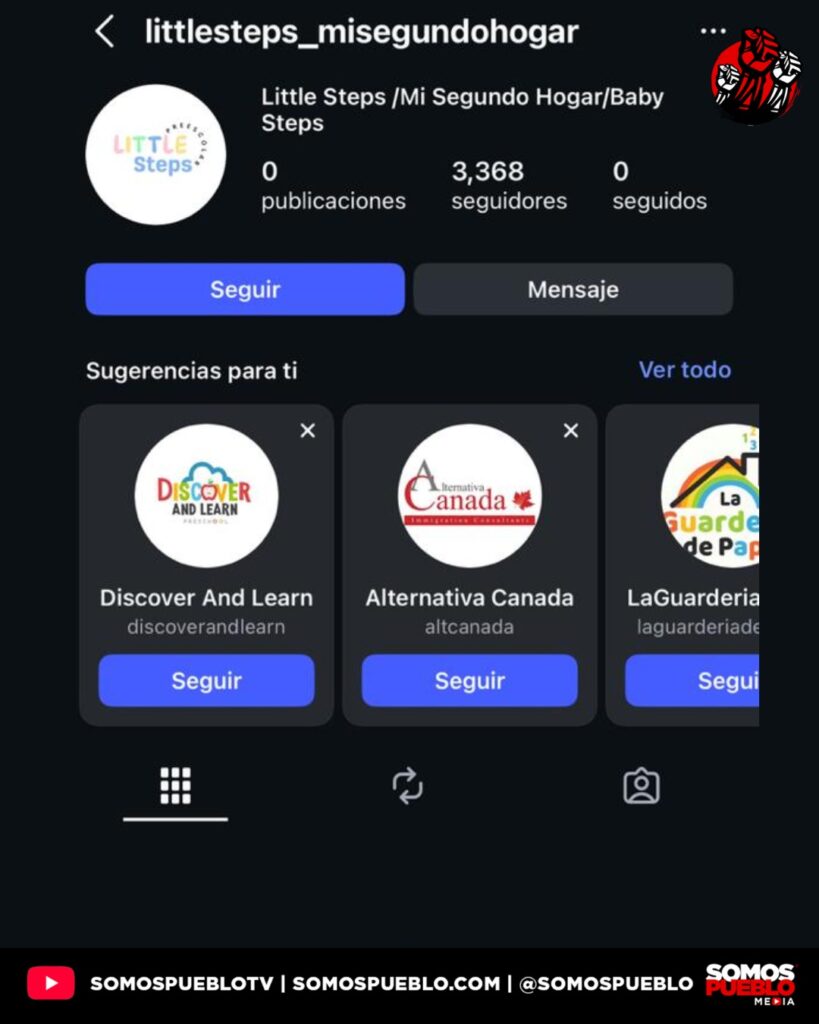Screen dimensions: 819x1024
Task: Open the LaGuarderia profile card
Action: pyautogui.click(x=710, y=497)
